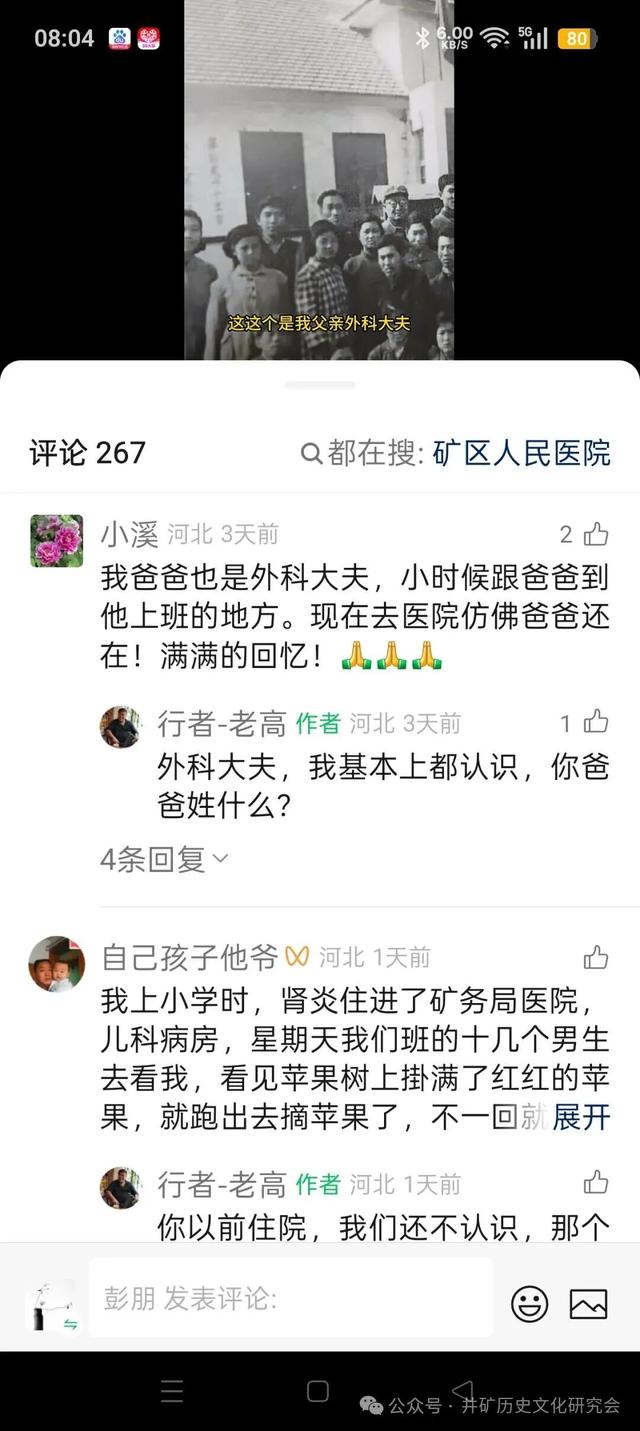Open recent apps menu in navigation bar
Screen dimensions: 640x1431
coord(172,1391)
